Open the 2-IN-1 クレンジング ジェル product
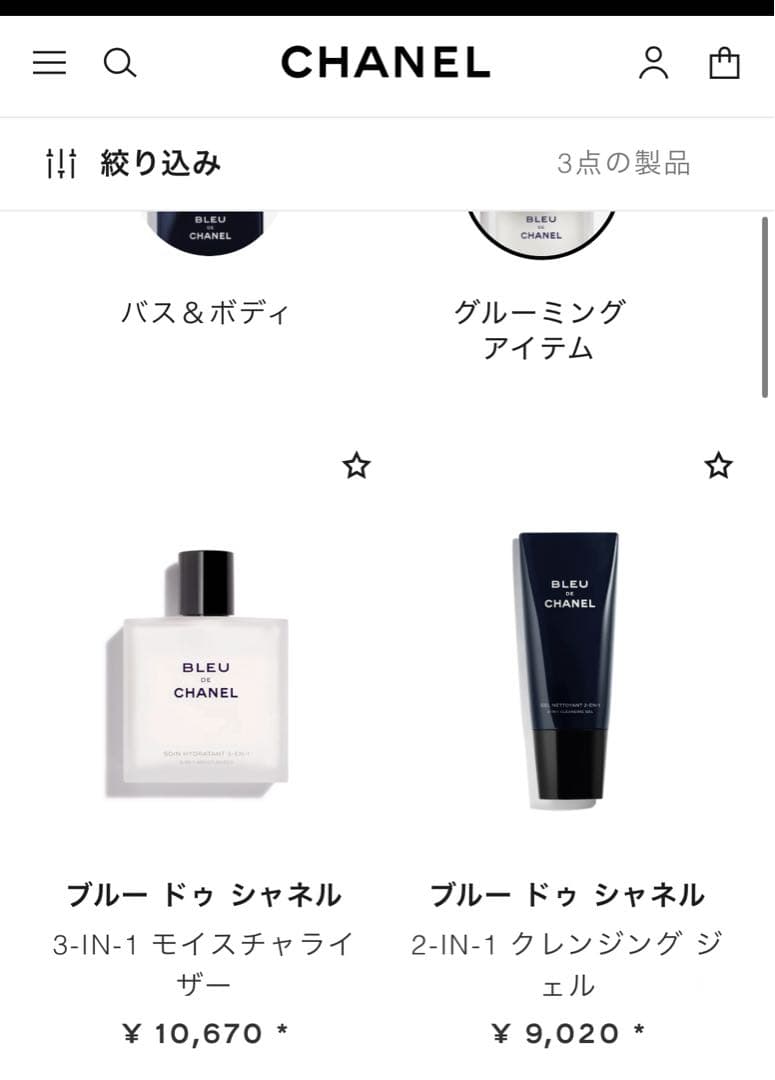Viewport: 775px width, 1080px height. coord(567,670)
